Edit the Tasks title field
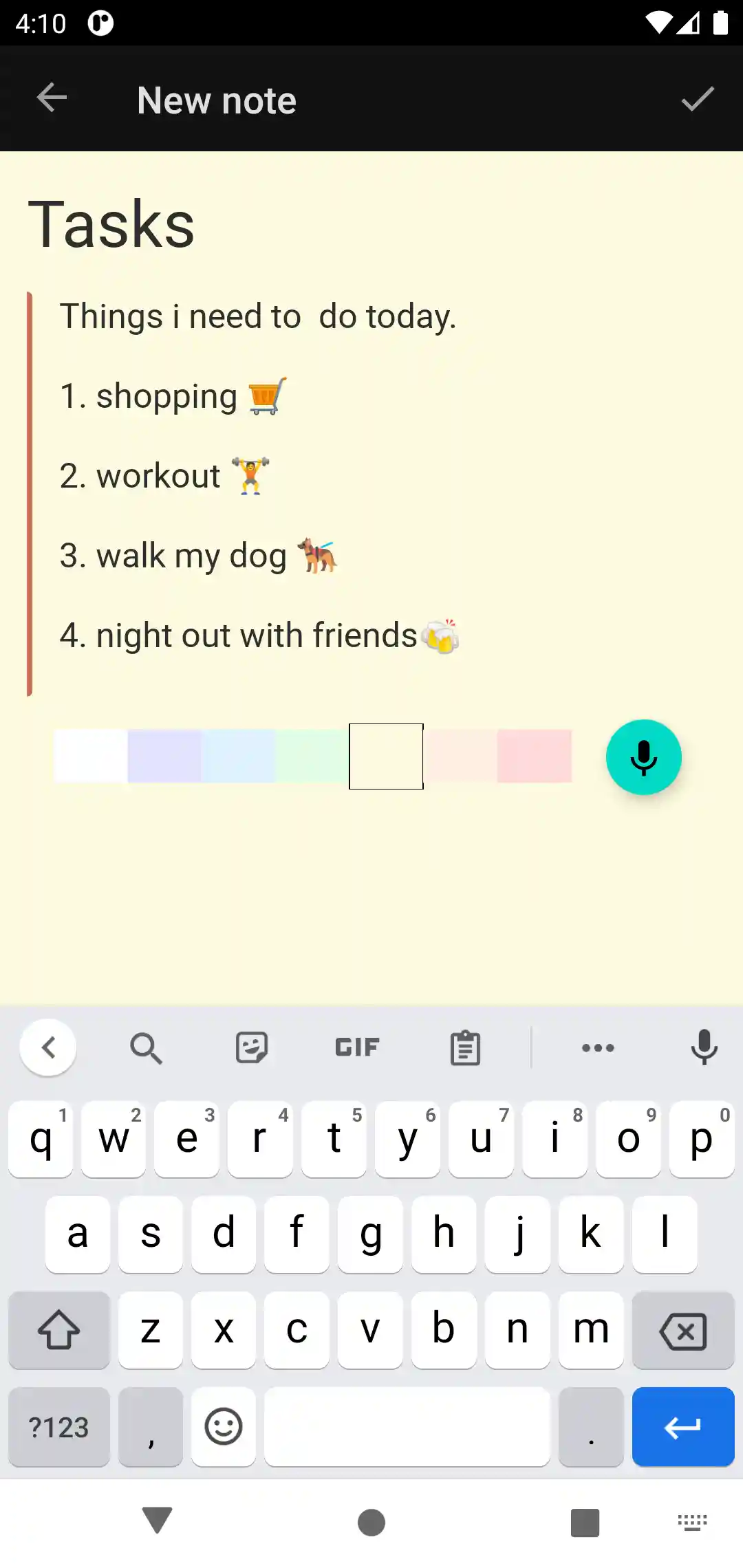Image resolution: width=743 pixels, height=1568 pixels. pos(111,224)
